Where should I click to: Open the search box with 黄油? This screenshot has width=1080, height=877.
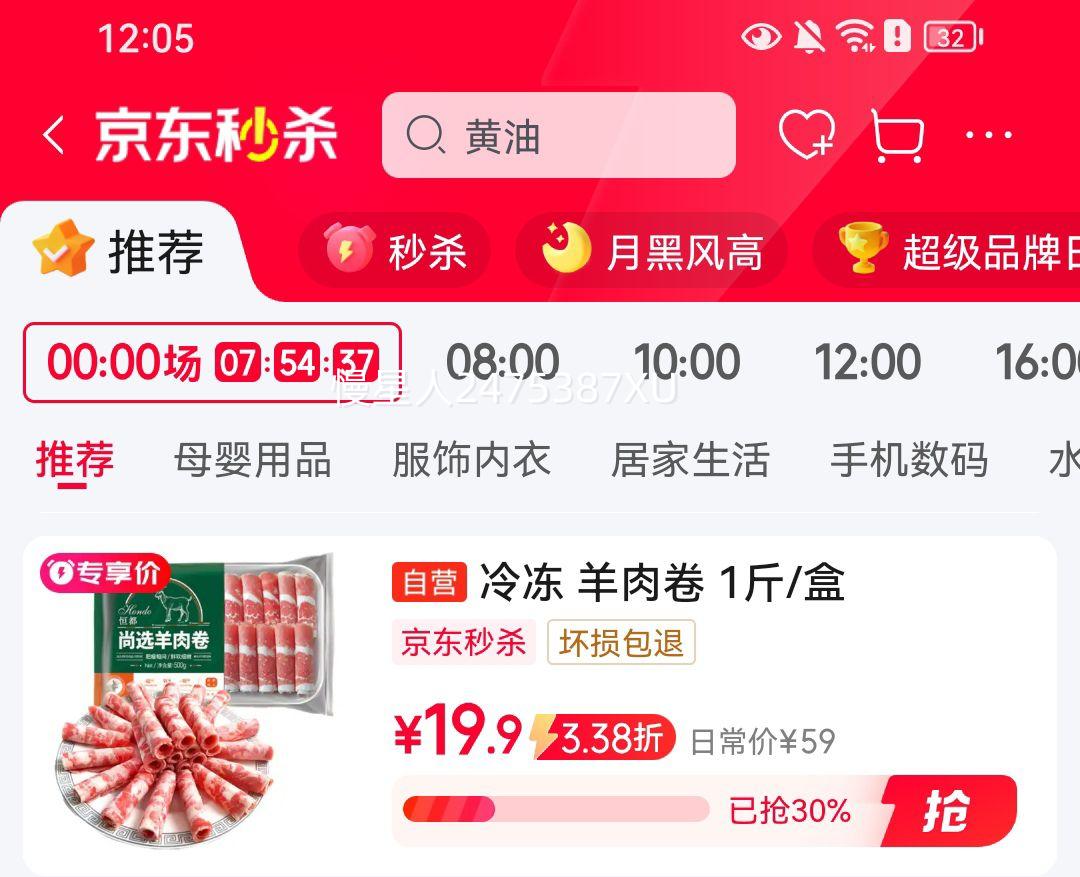click(x=558, y=136)
